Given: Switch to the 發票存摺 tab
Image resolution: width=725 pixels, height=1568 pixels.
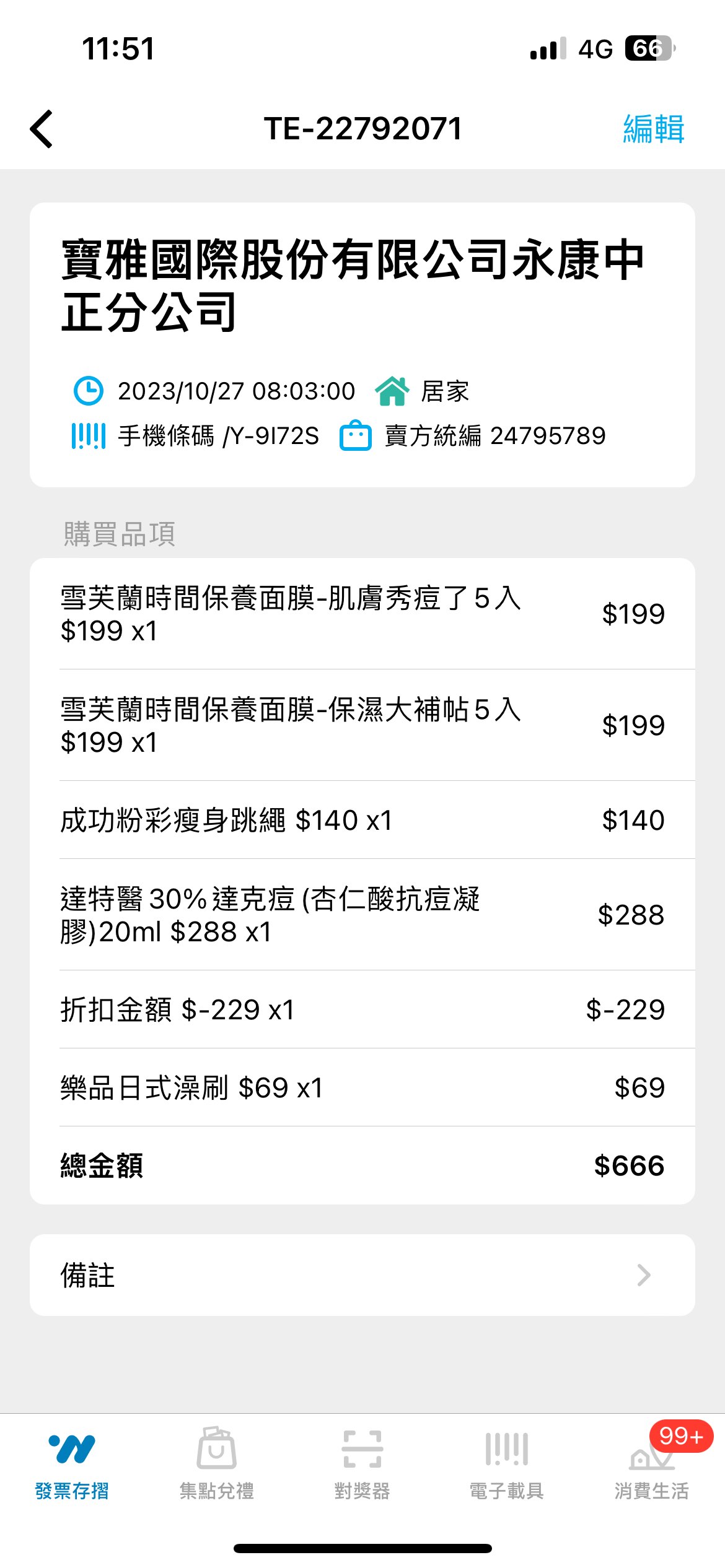Looking at the screenshot, I should [x=72, y=1465].
